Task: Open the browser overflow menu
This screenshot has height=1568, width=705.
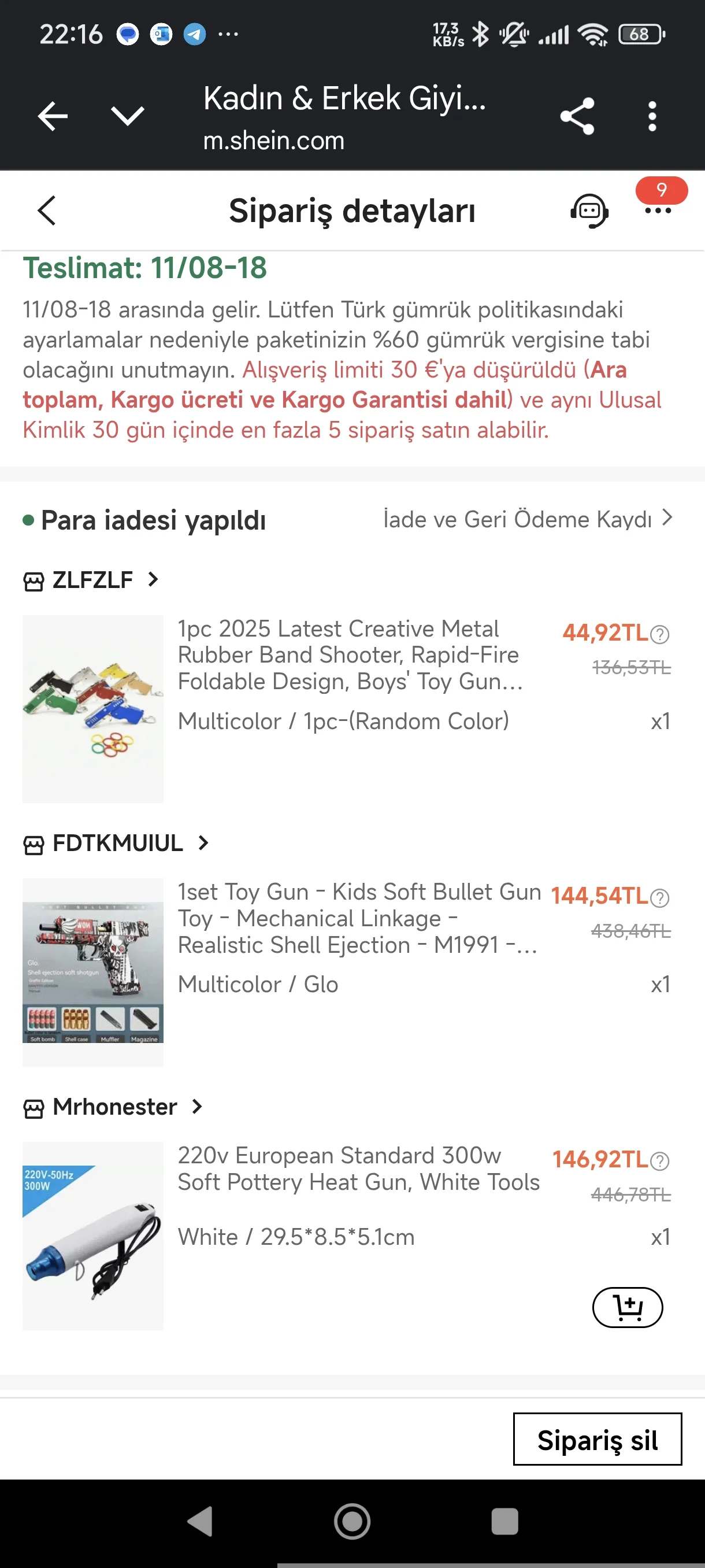Action: 652,116
